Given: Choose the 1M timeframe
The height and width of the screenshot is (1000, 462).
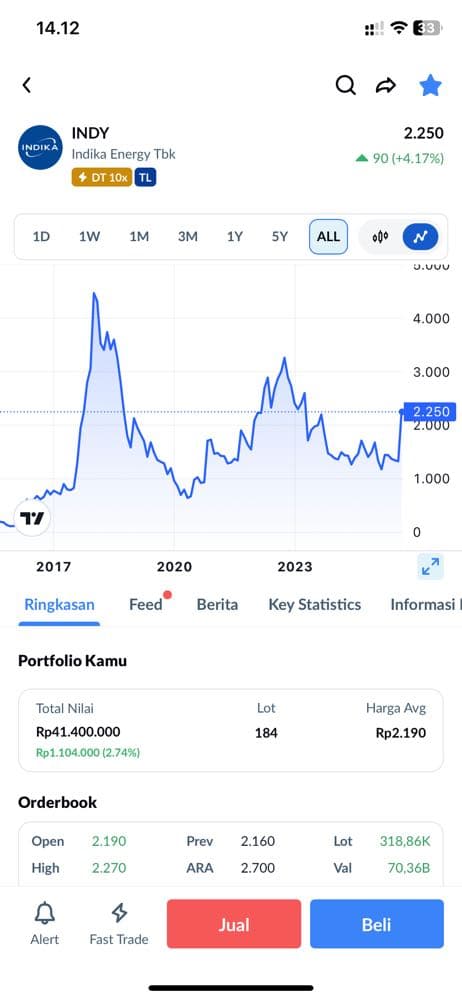Looking at the screenshot, I should (x=138, y=237).
